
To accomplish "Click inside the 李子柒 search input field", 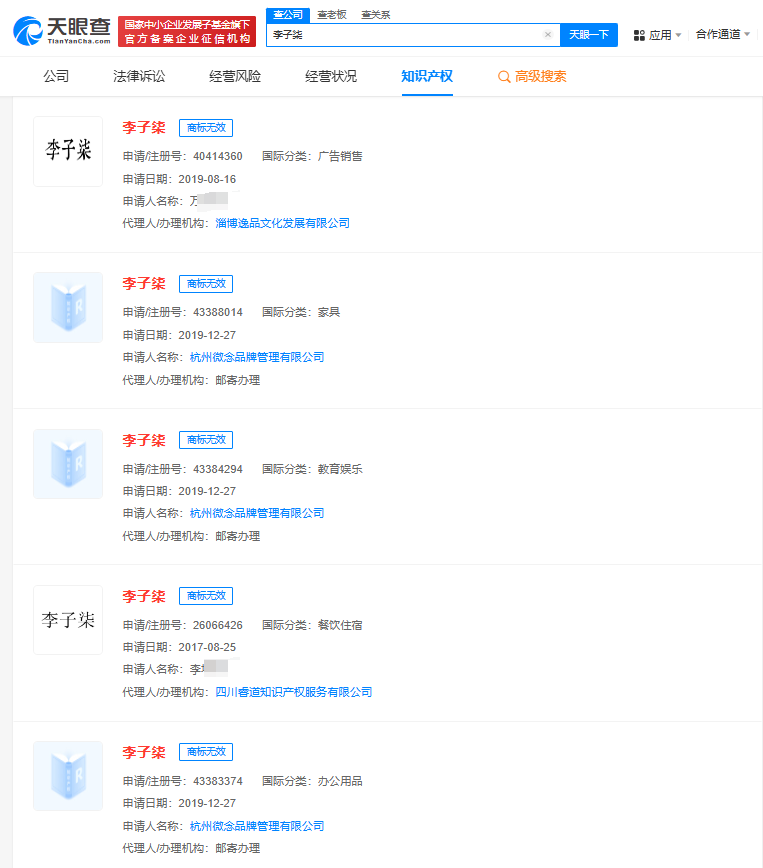I will [x=400, y=34].
